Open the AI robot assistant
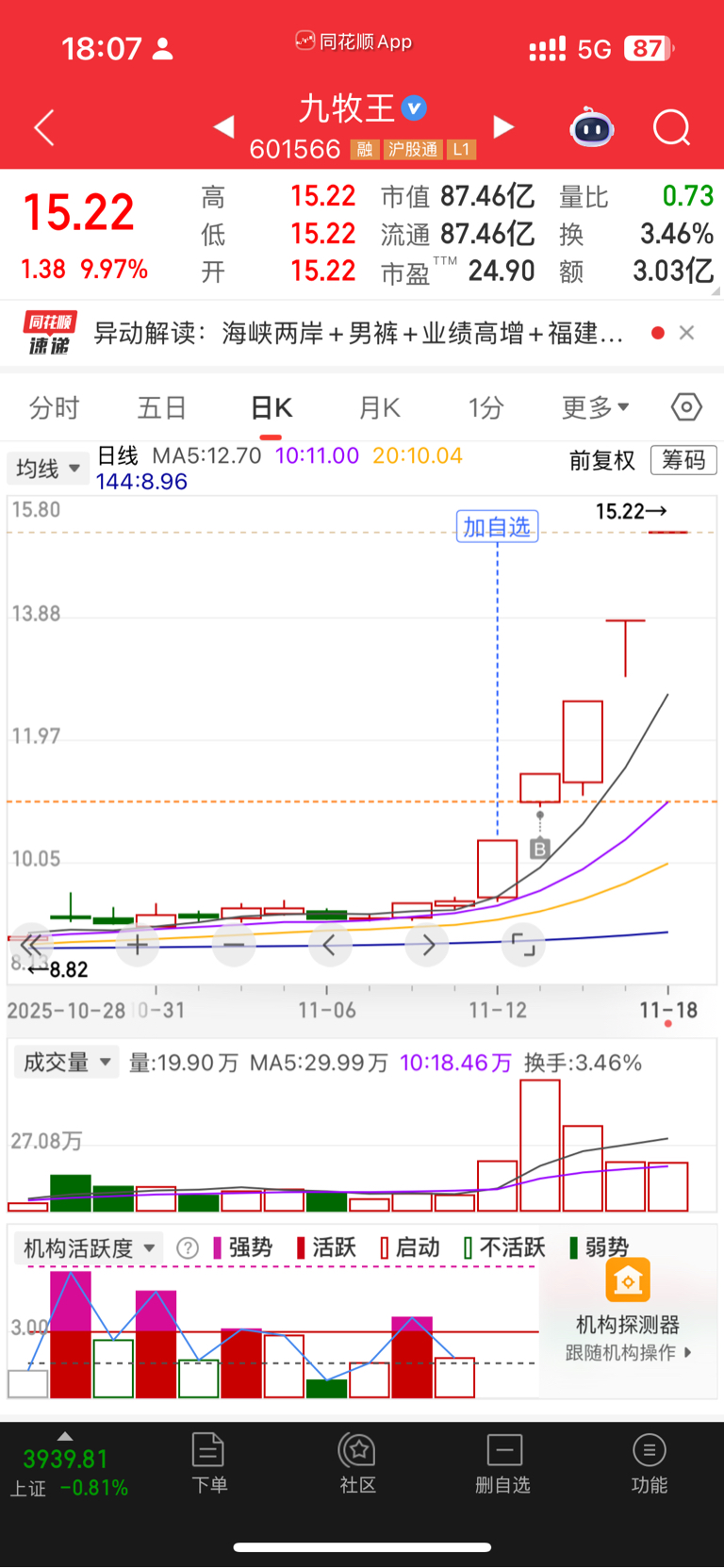This screenshot has width=724, height=1568. point(592,128)
